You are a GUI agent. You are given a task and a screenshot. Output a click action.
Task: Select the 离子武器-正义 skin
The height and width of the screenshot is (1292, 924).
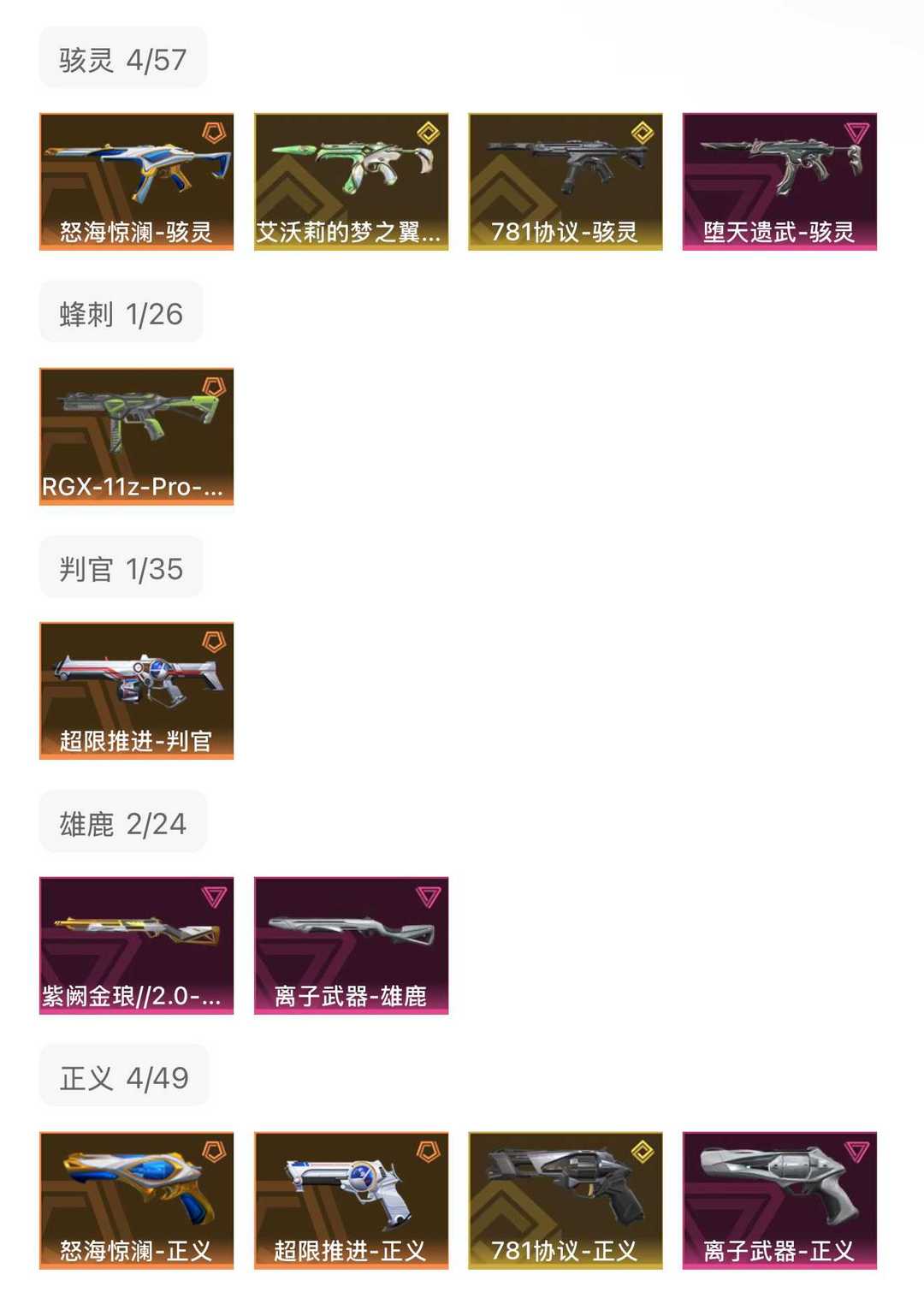(x=779, y=1200)
